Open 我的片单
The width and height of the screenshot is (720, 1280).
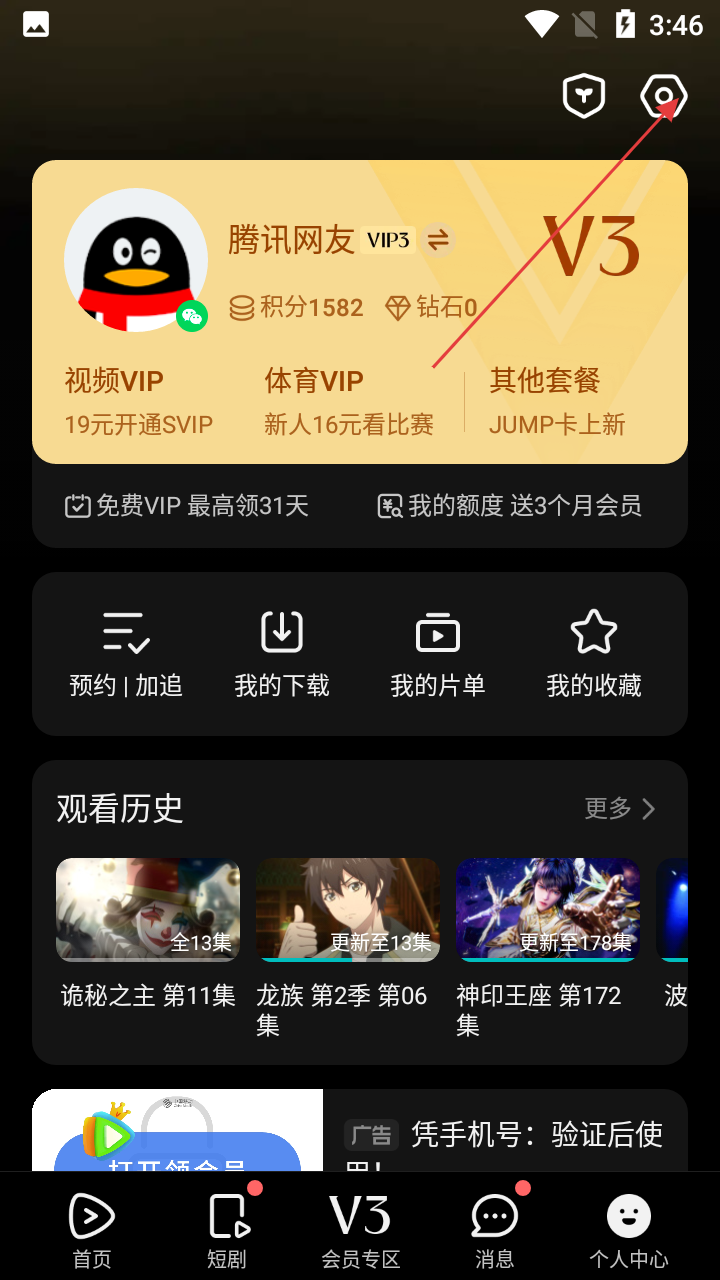[438, 654]
